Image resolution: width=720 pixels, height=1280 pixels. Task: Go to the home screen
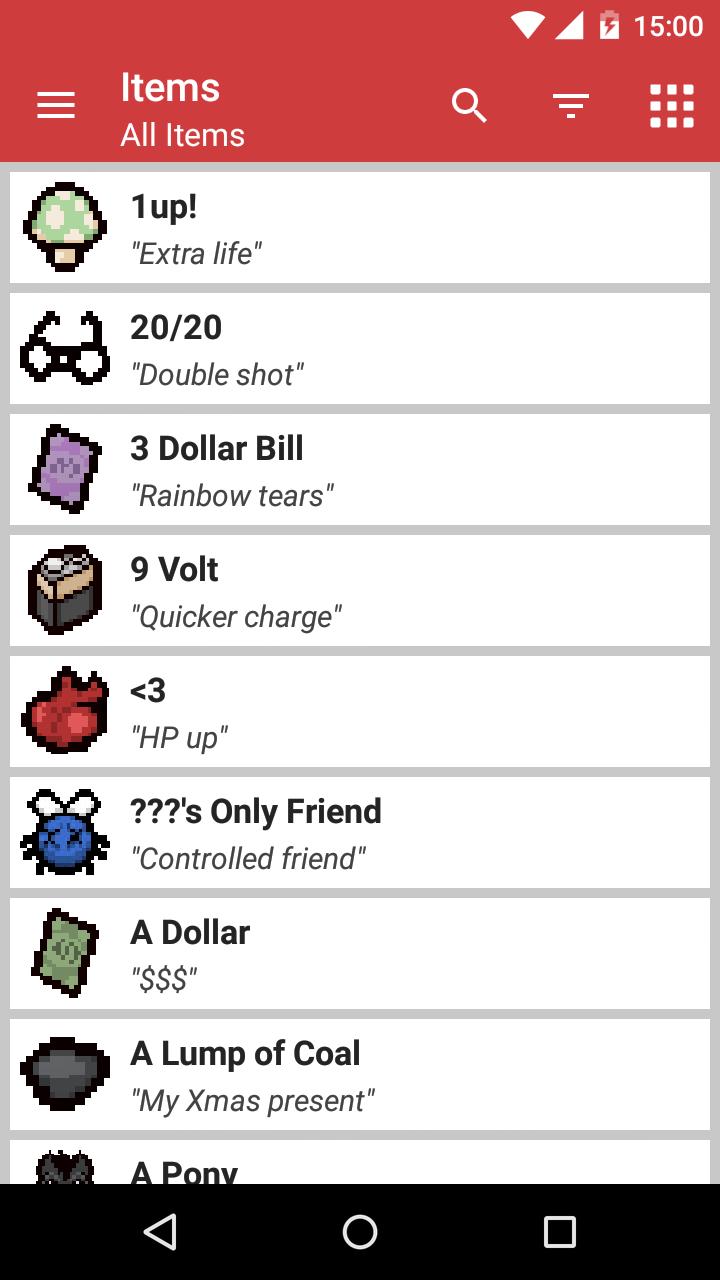point(360,1232)
